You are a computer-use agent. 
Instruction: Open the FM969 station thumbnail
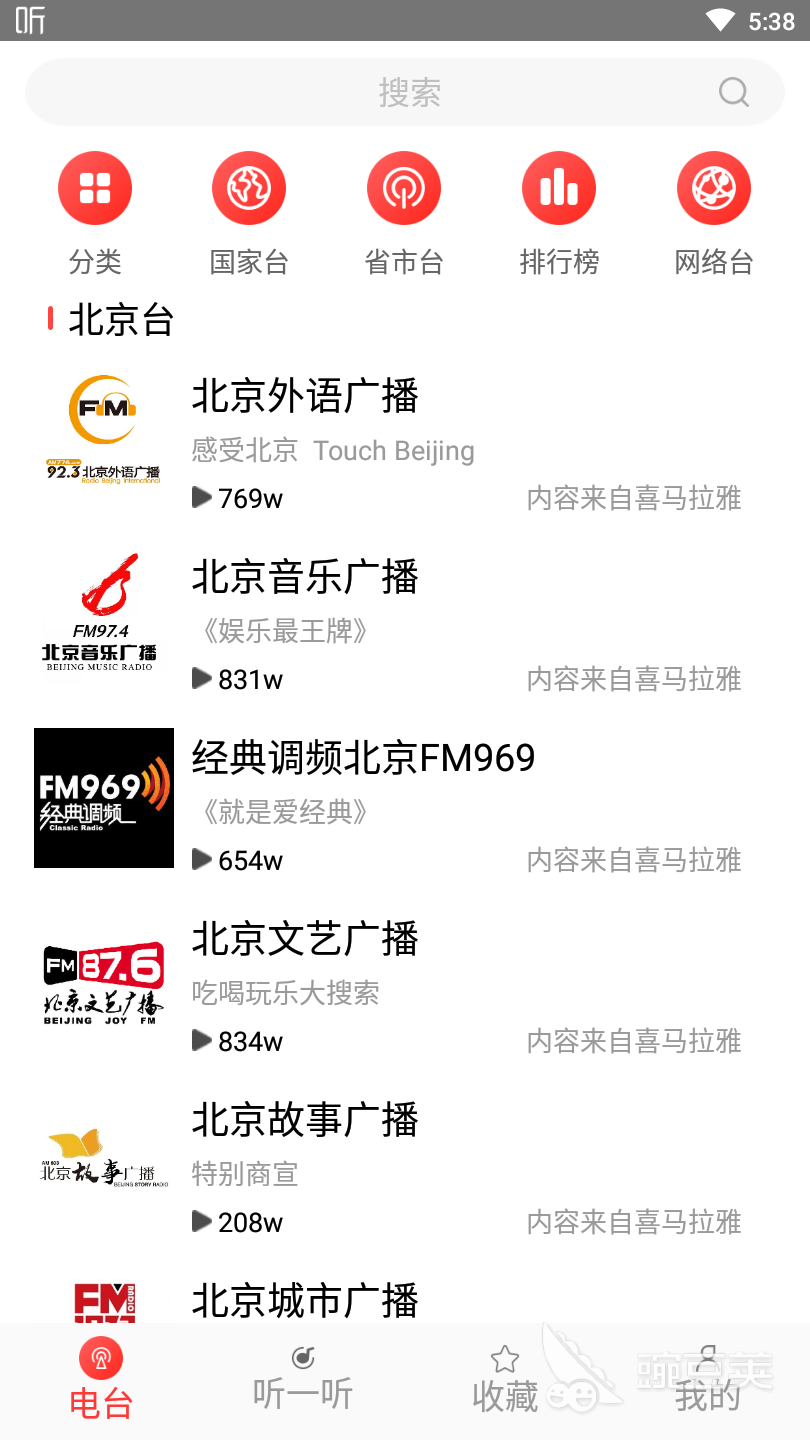(103, 798)
